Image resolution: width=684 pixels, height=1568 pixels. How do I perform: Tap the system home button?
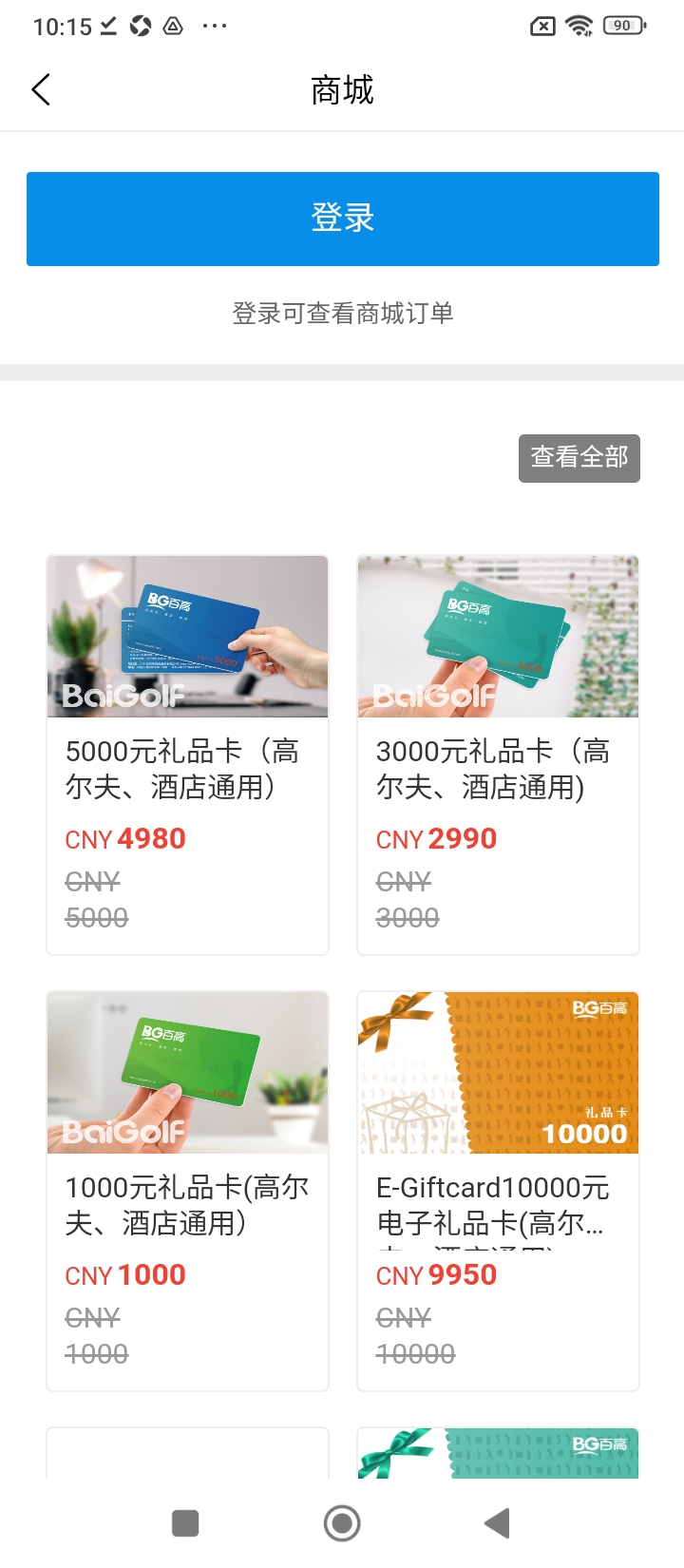click(342, 1523)
